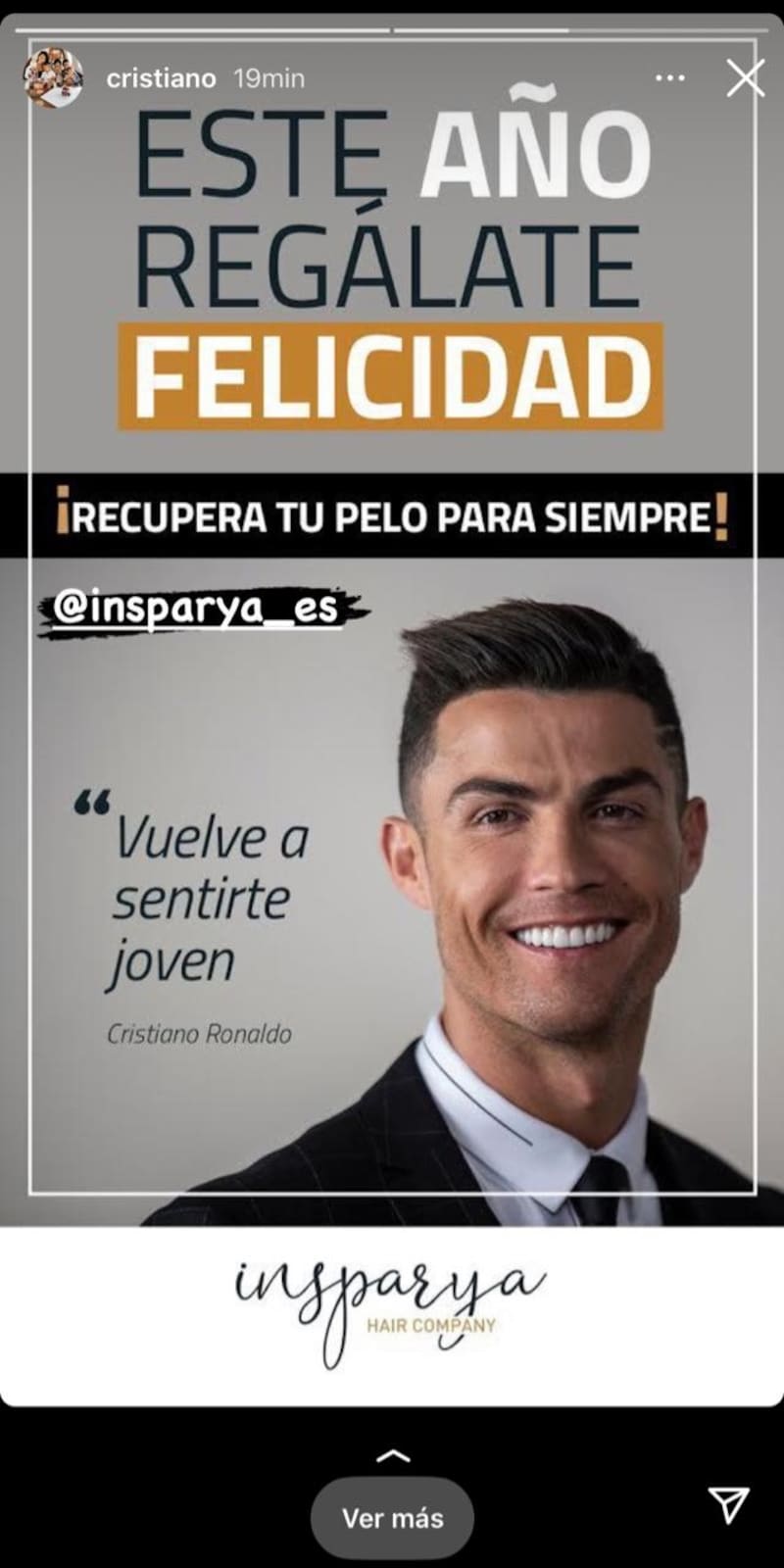
Task: Open the @insparya_es mention sticker
Action: [194, 610]
